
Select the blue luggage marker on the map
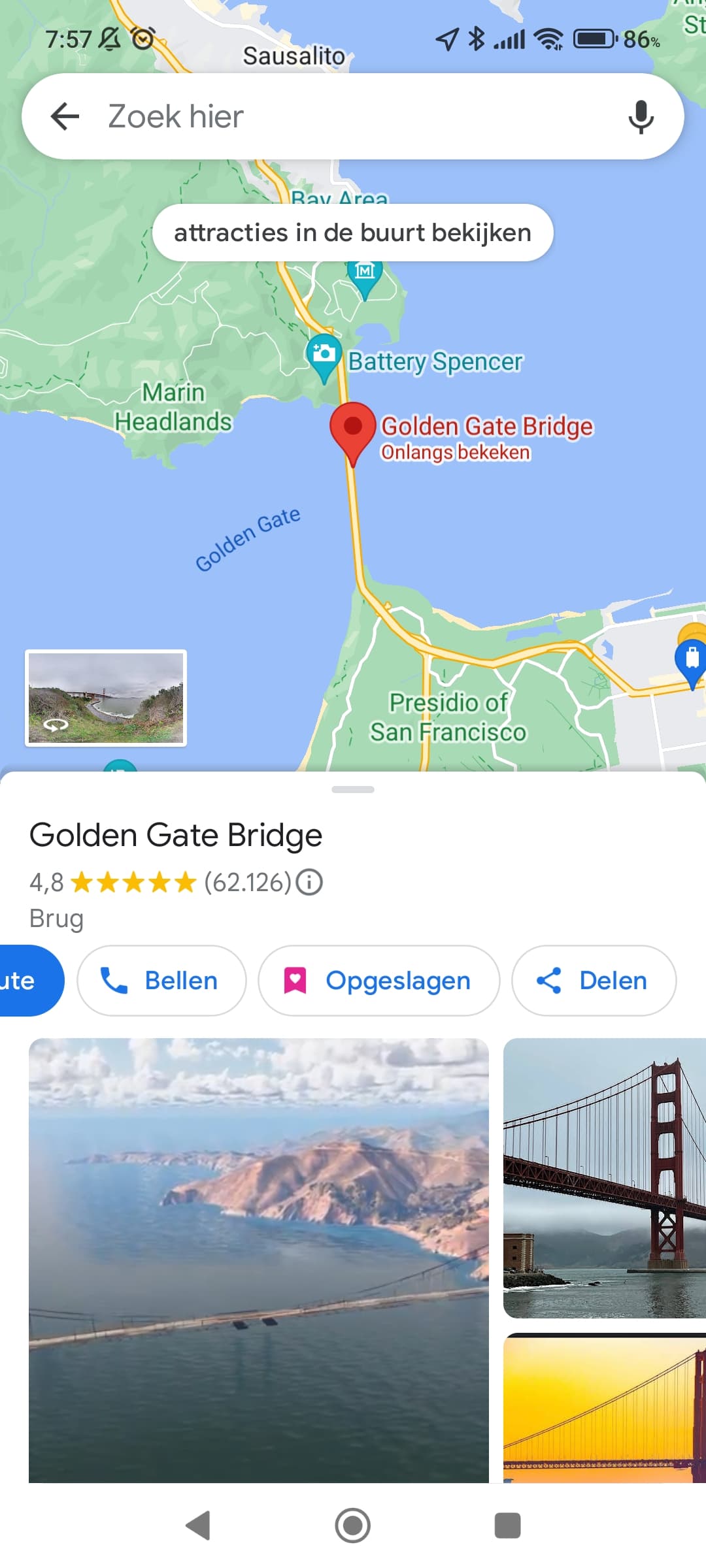[x=692, y=663]
